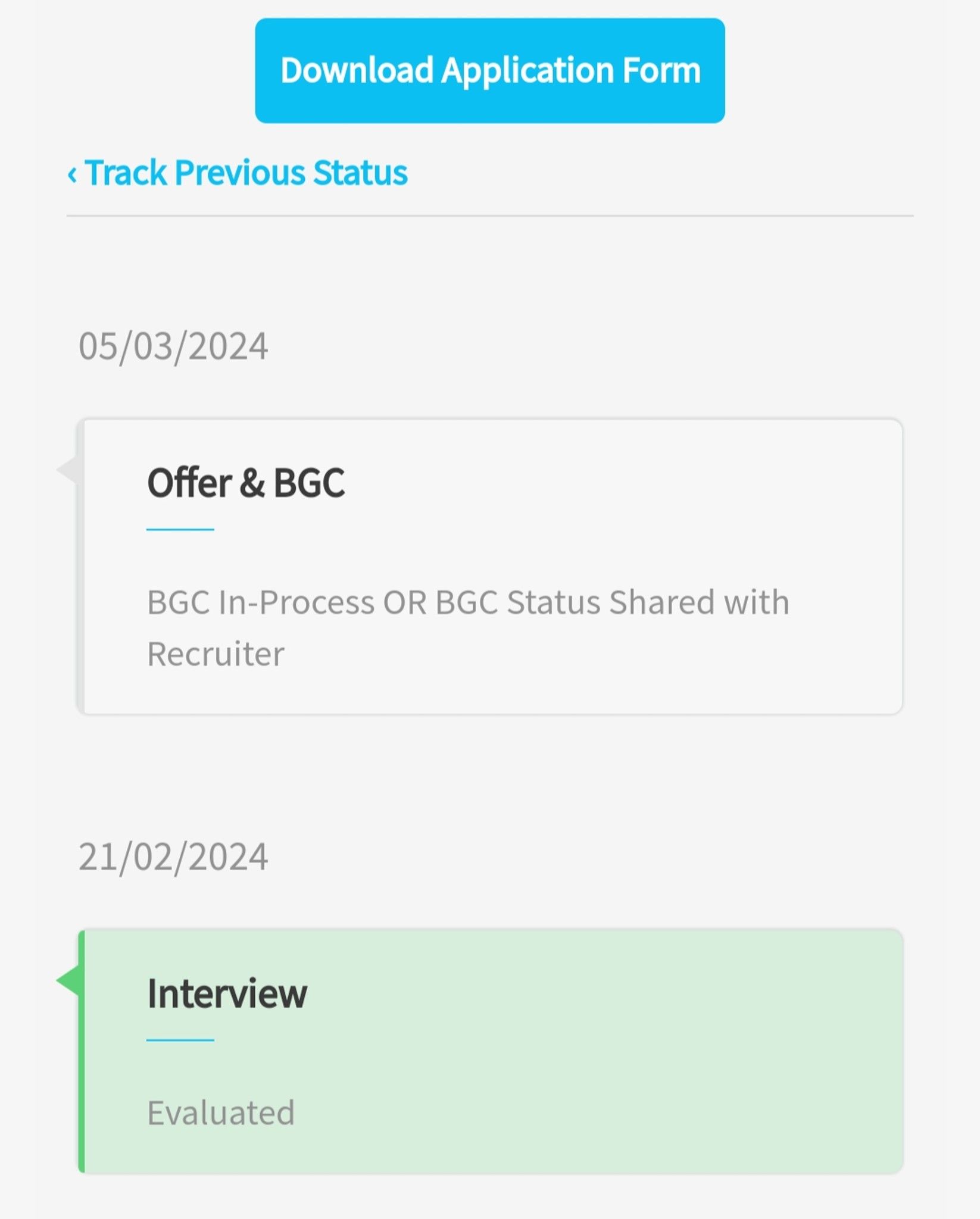Download the application form
980x1219 pixels.
click(489, 70)
